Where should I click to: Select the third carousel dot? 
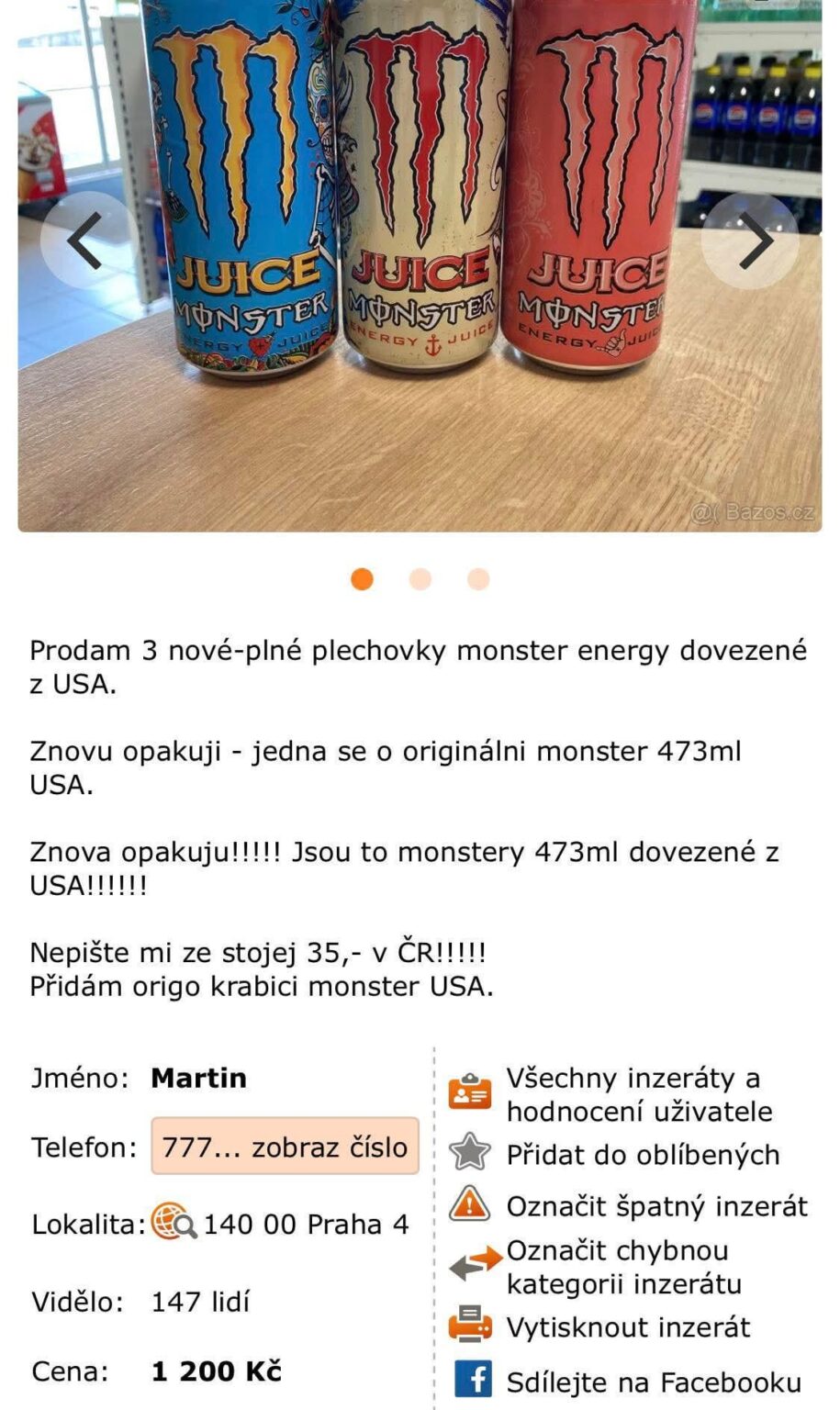(x=477, y=578)
